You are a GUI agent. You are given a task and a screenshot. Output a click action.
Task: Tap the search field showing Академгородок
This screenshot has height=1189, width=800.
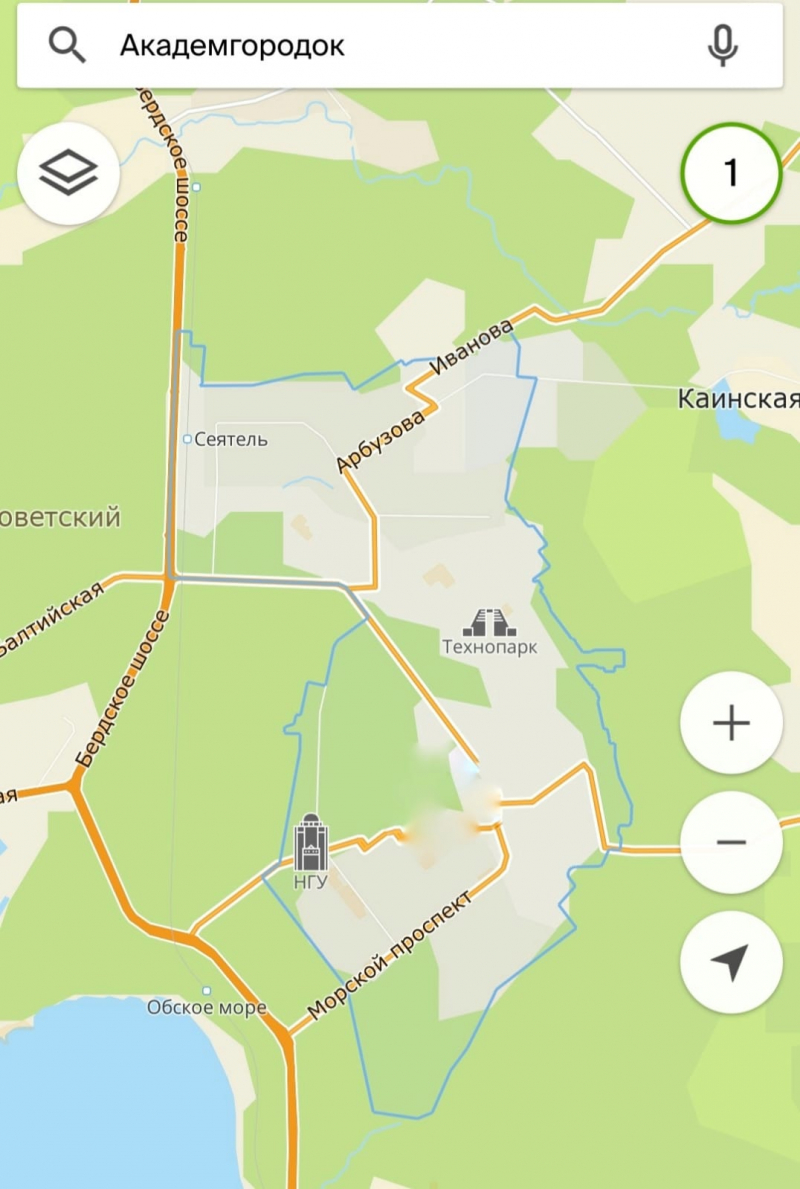(380, 46)
